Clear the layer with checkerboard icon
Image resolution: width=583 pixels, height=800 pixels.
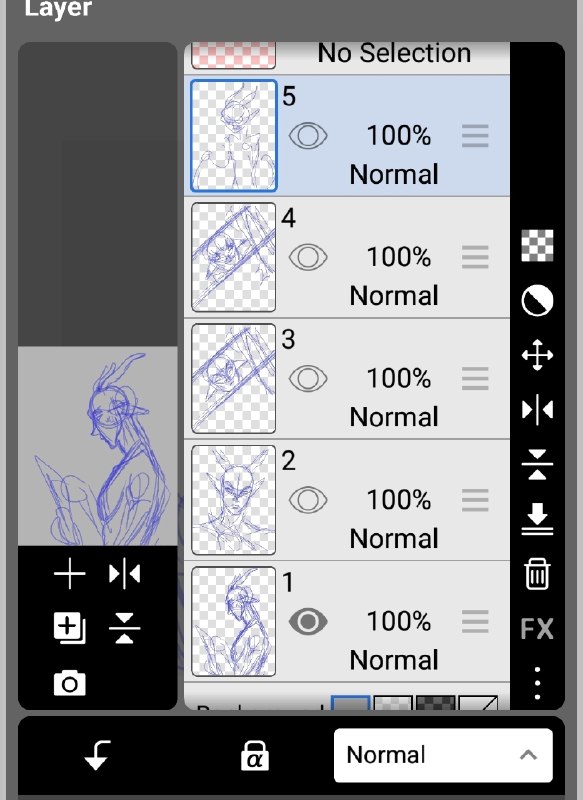pyautogui.click(x=537, y=245)
